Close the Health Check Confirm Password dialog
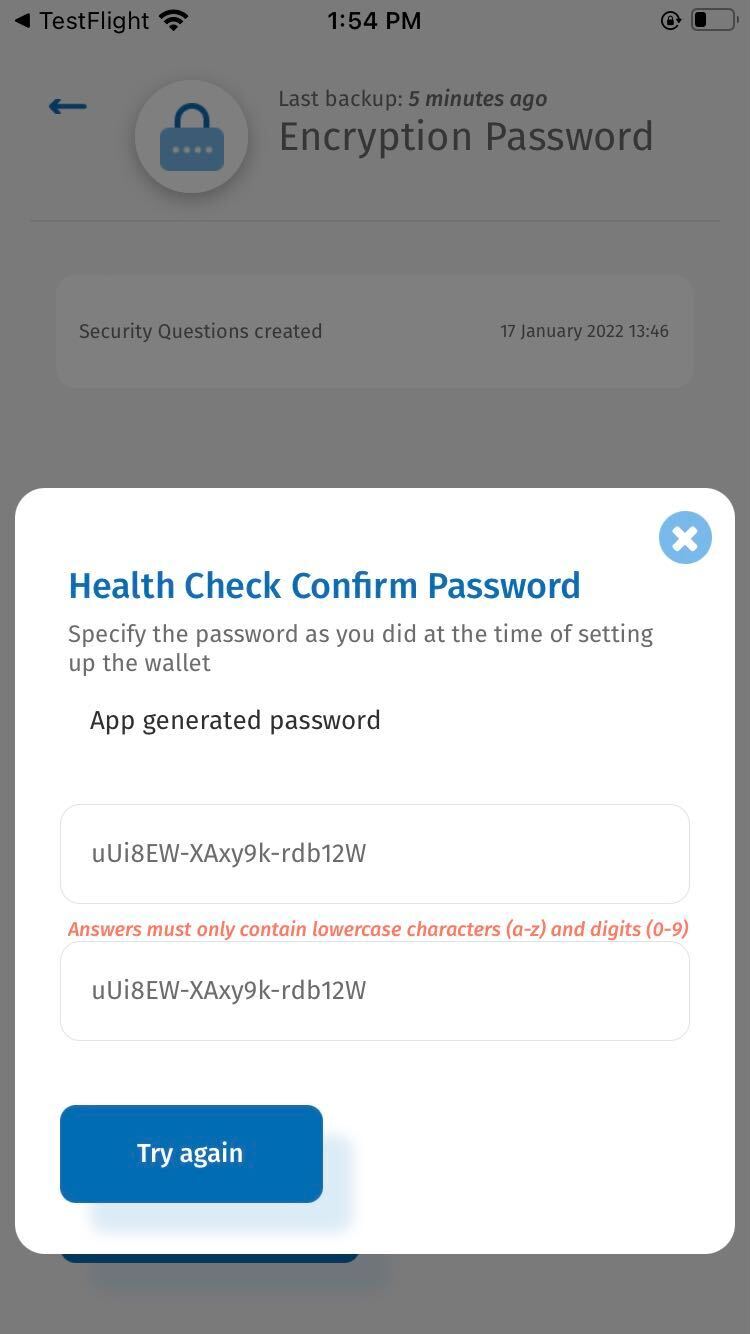 tap(685, 538)
